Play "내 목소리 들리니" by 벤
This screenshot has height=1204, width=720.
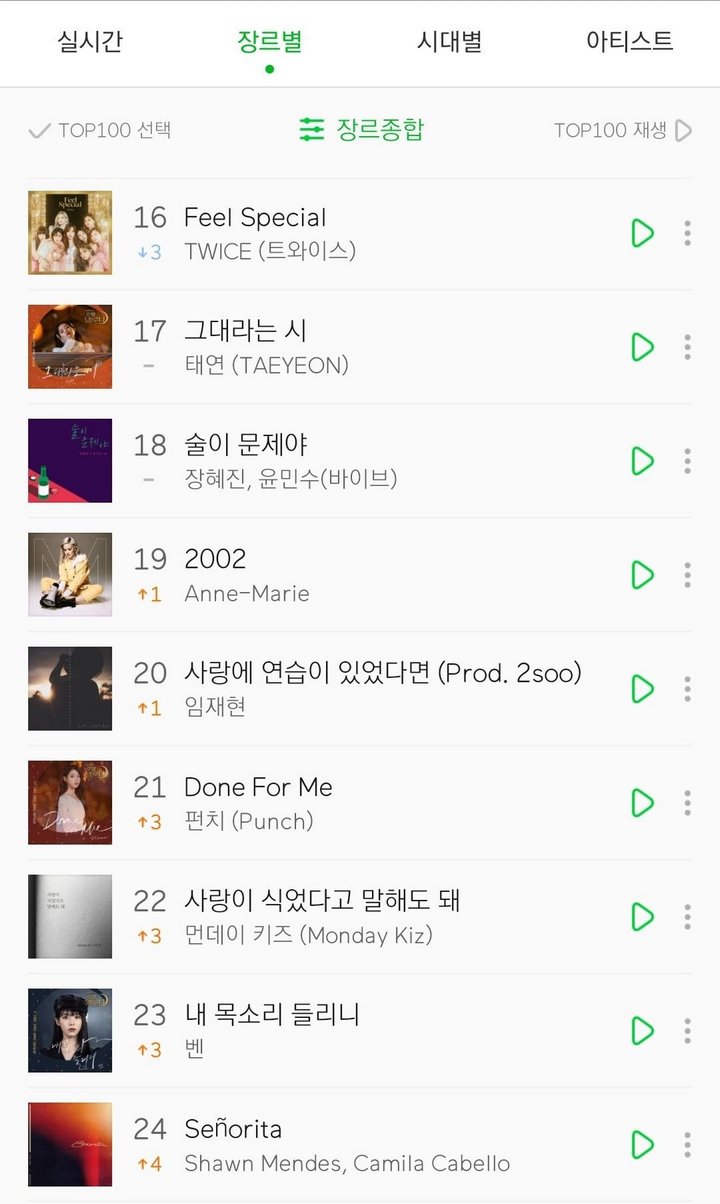pos(641,1031)
